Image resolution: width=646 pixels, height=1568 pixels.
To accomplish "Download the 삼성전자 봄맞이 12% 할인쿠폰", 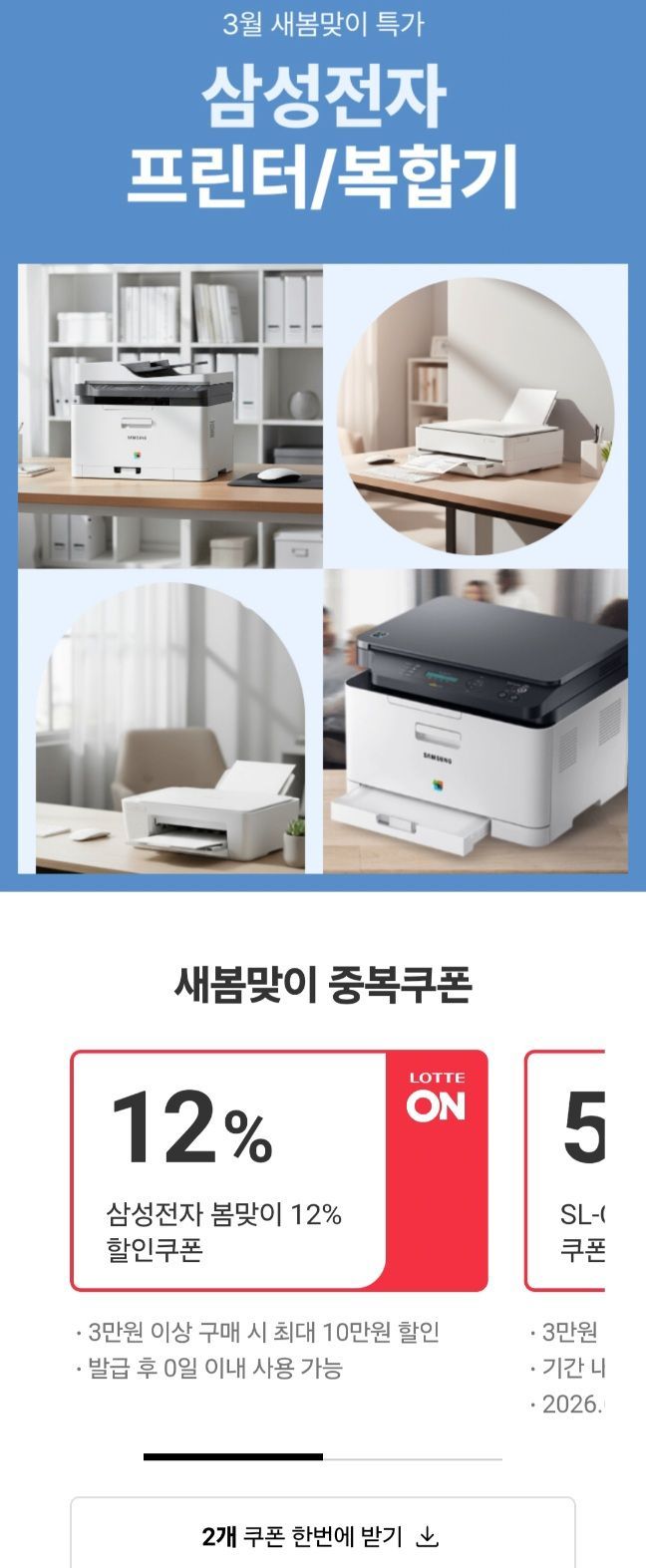I will pos(278,1170).
